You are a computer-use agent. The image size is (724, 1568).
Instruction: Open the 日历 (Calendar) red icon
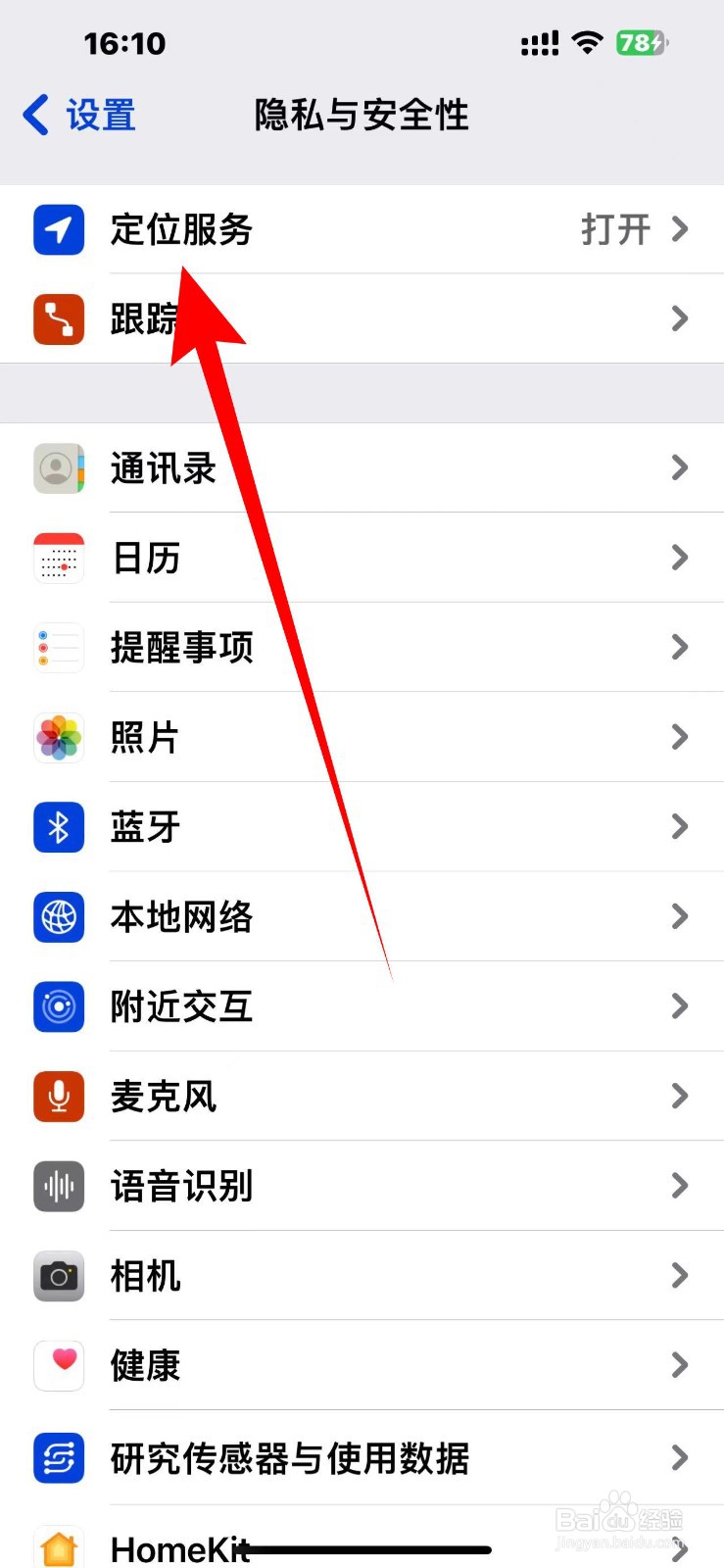click(58, 557)
